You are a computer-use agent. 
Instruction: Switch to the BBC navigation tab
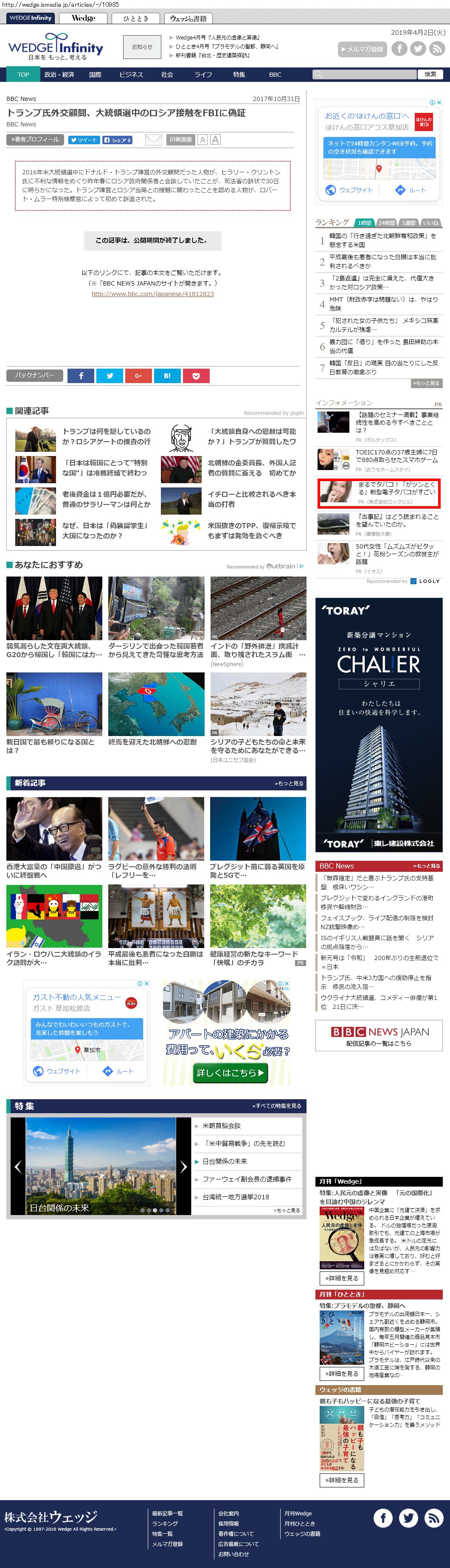tap(275, 74)
